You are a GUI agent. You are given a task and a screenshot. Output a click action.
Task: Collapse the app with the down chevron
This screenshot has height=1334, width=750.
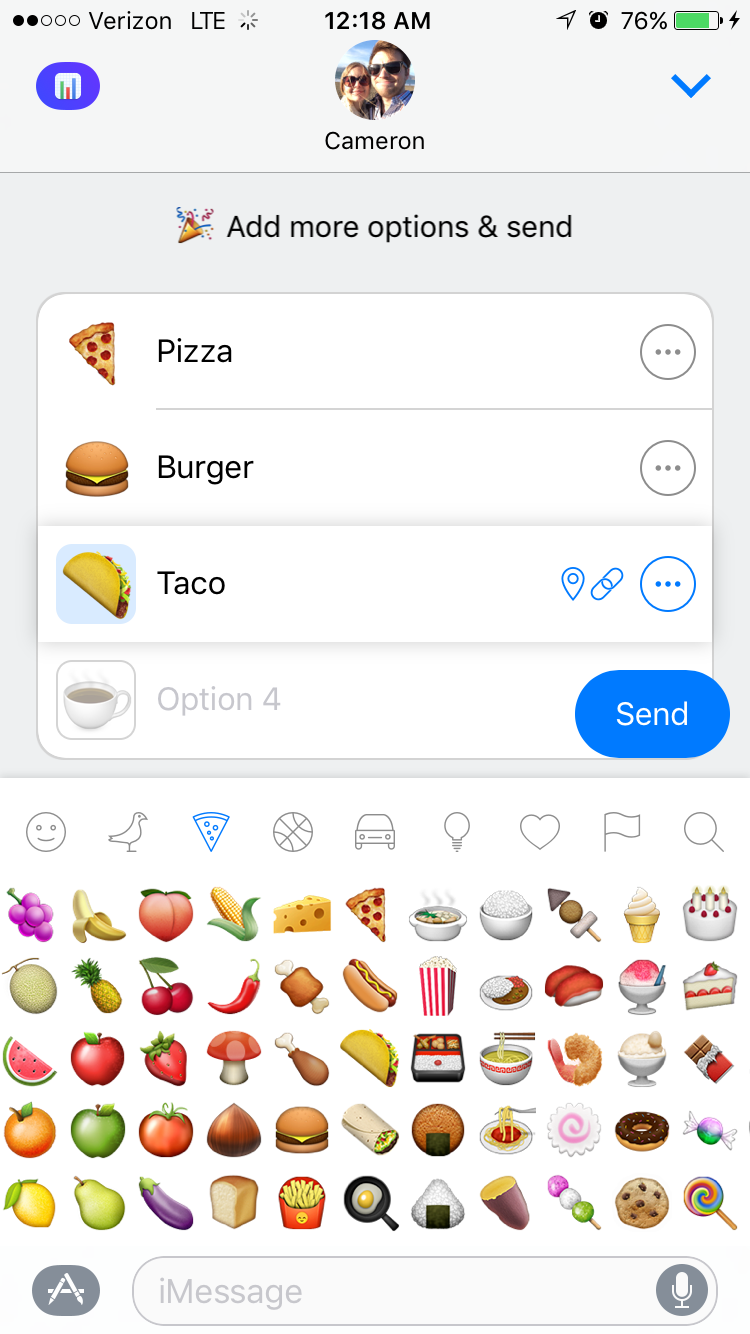(x=690, y=86)
